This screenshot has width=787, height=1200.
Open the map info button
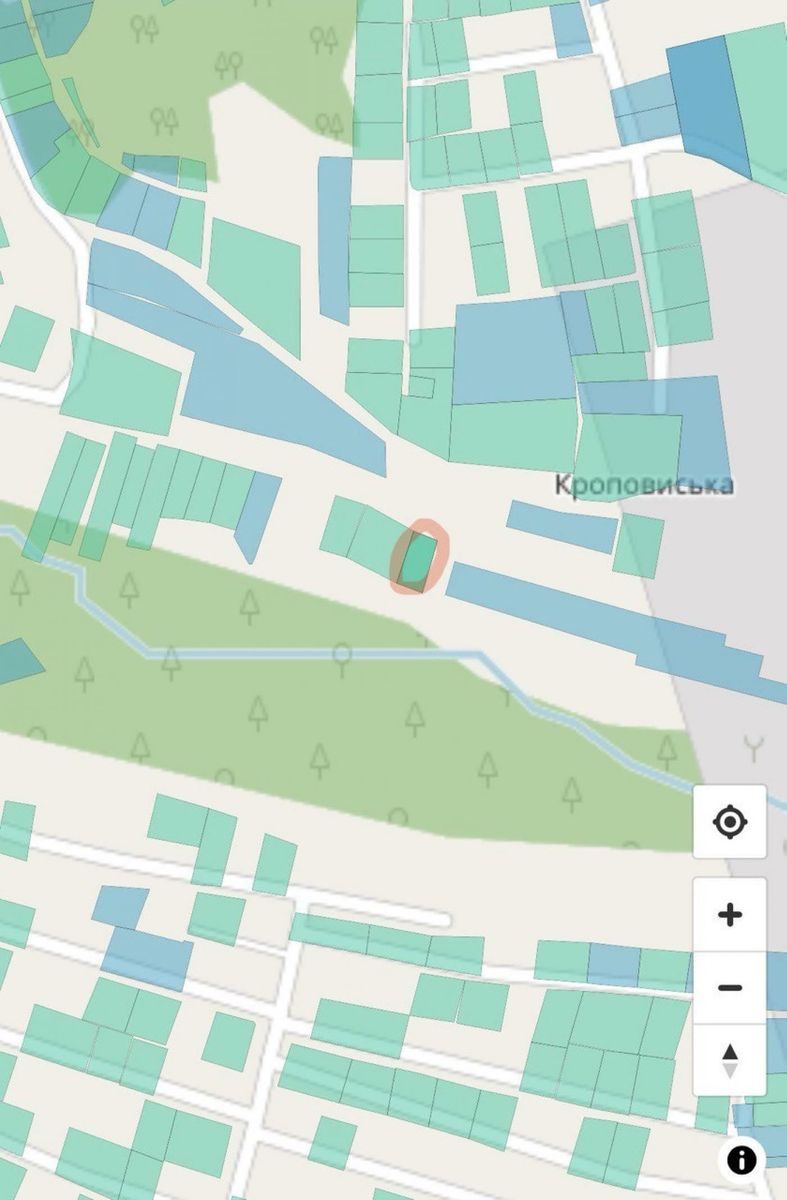[741, 1160]
